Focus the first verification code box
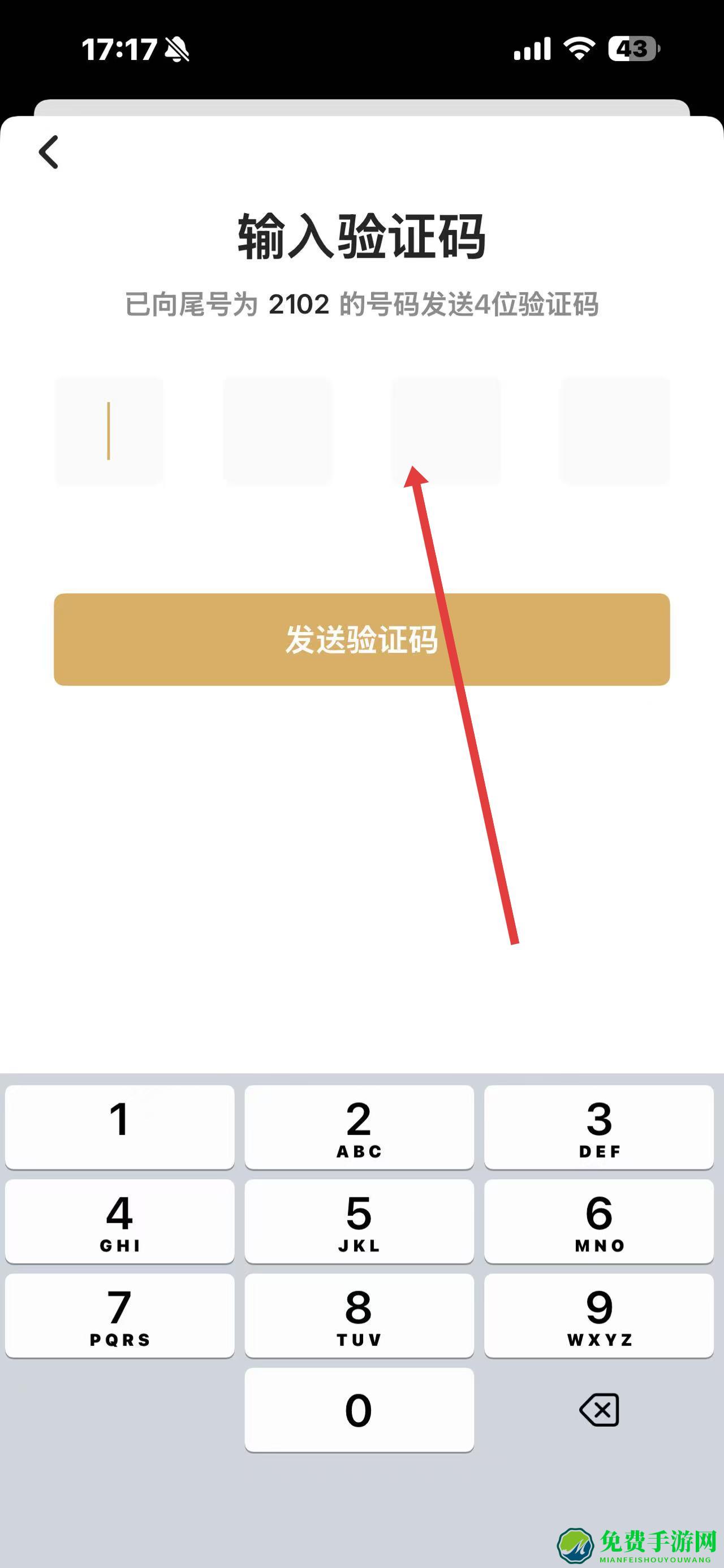724x1568 pixels. point(109,430)
